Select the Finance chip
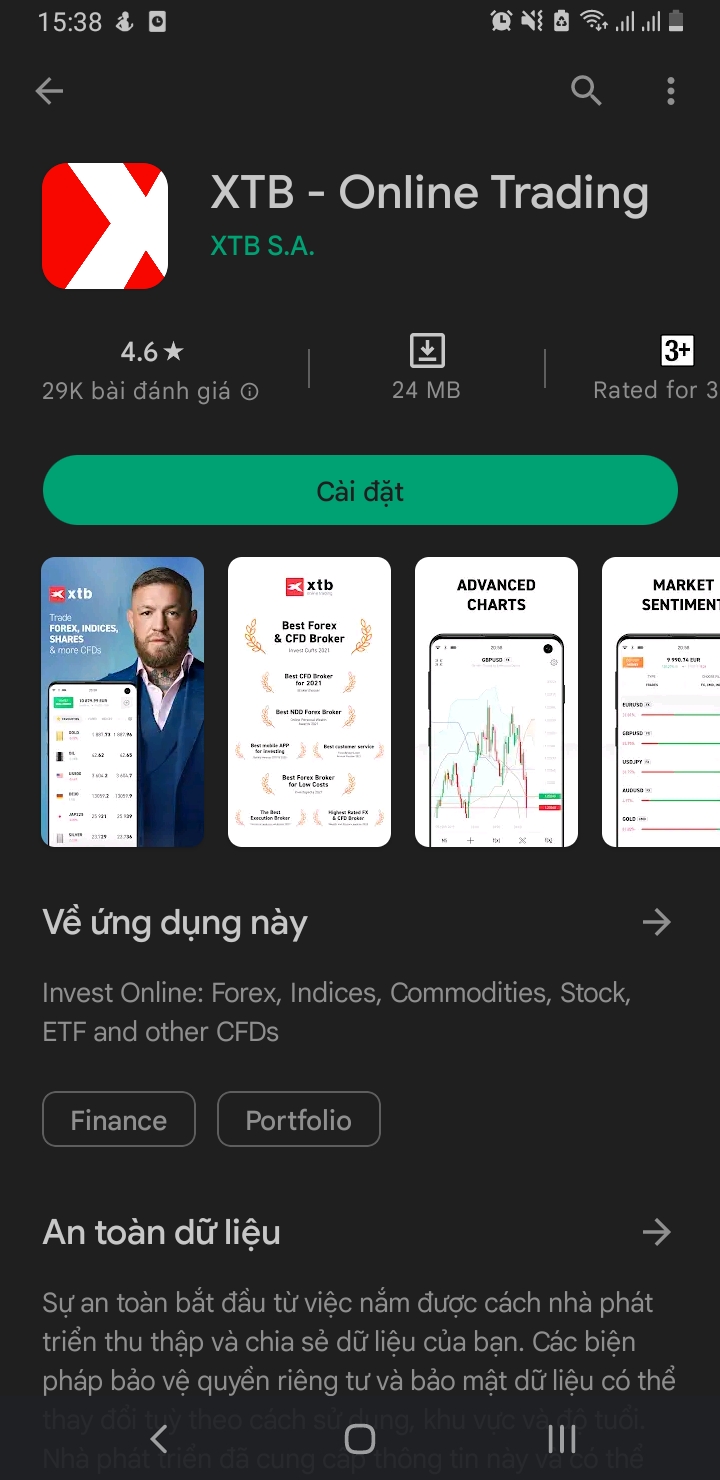 pyautogui.click(x=119, y=1119)
